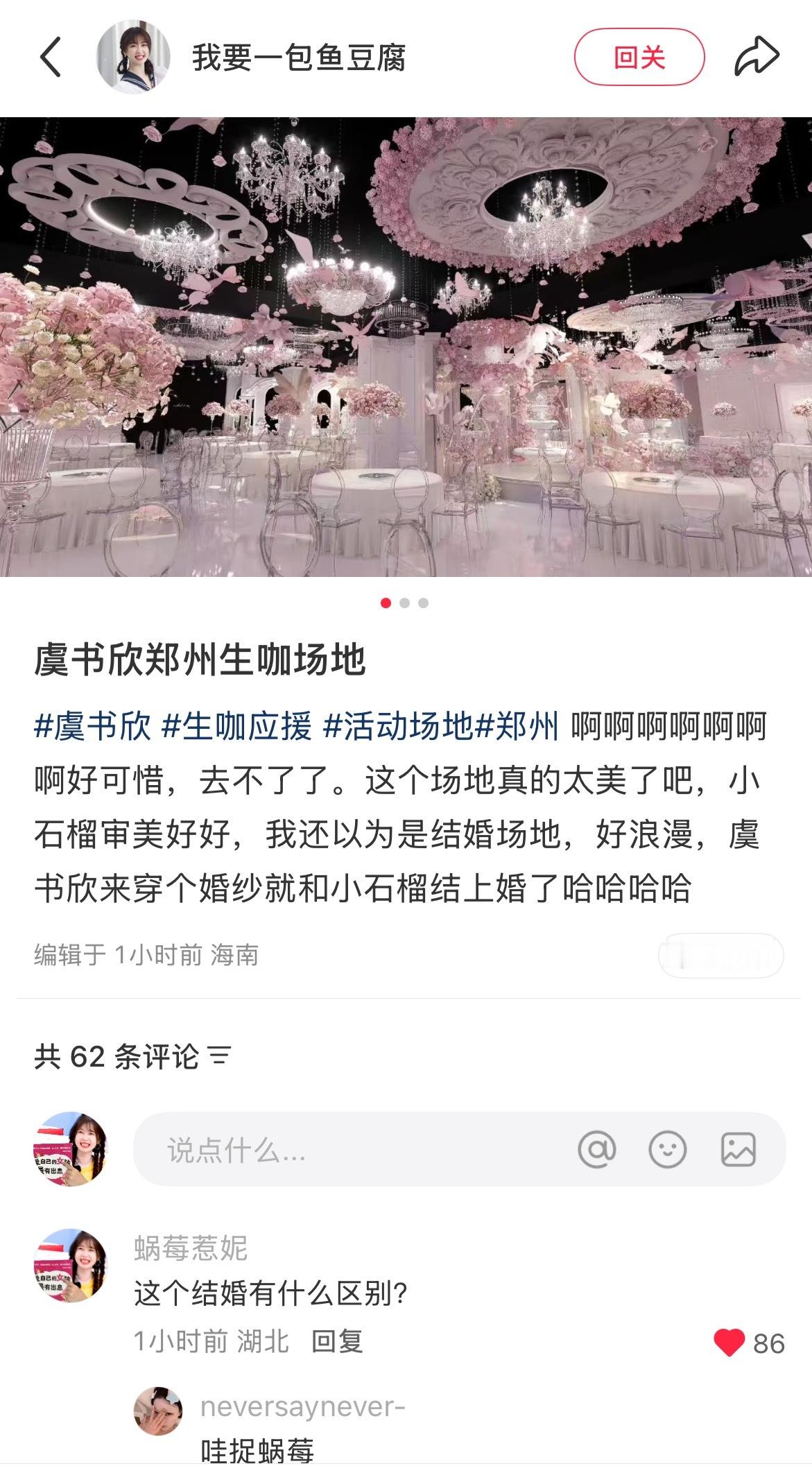Tap the share arrow icon

click(x=756, y=57)
